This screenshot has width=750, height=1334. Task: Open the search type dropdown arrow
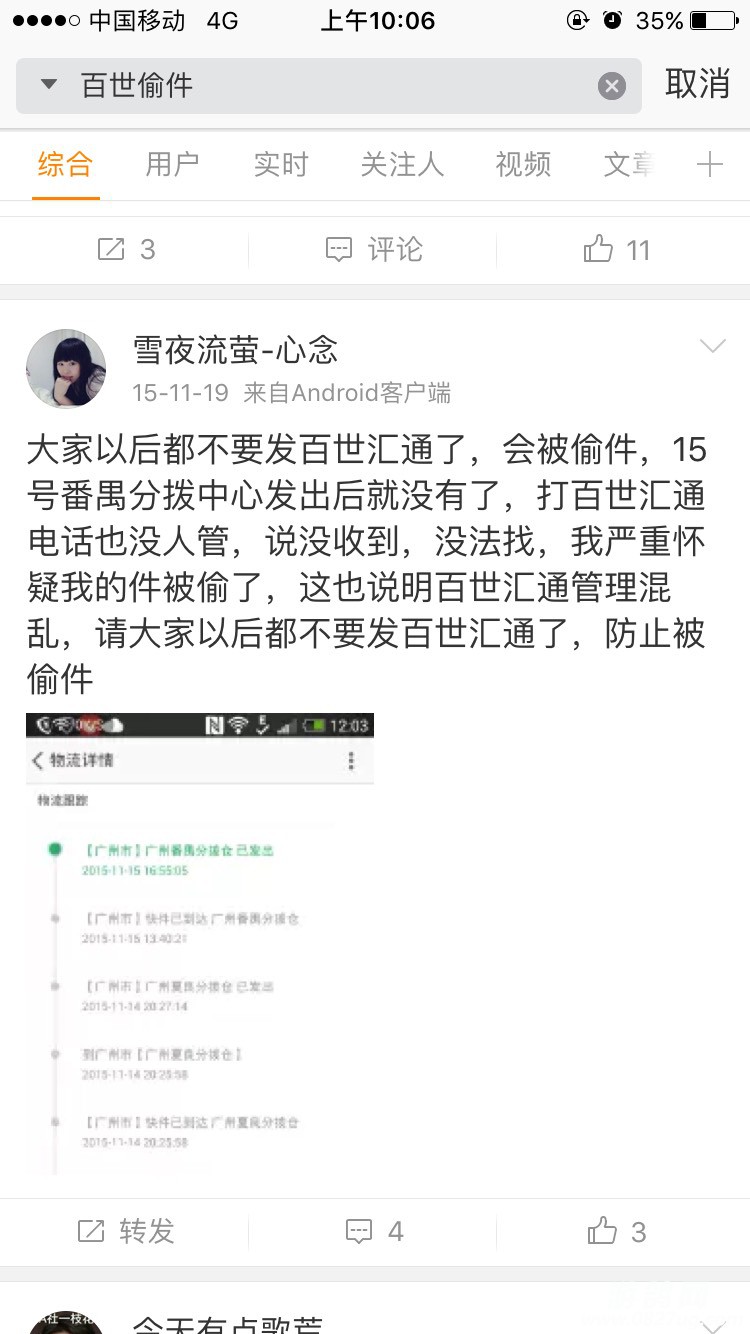[49, 85]
